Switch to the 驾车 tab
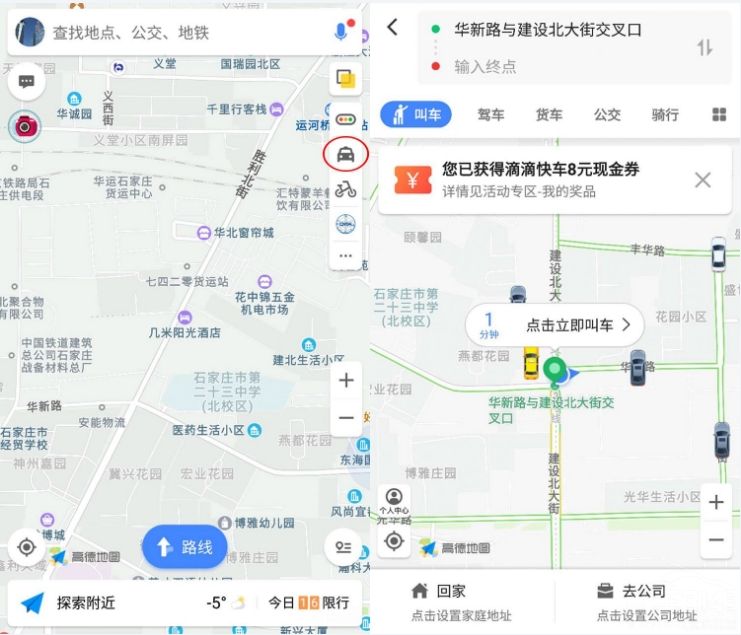The height and width of the screenshot is (635, 741). (x=491, y=115)
